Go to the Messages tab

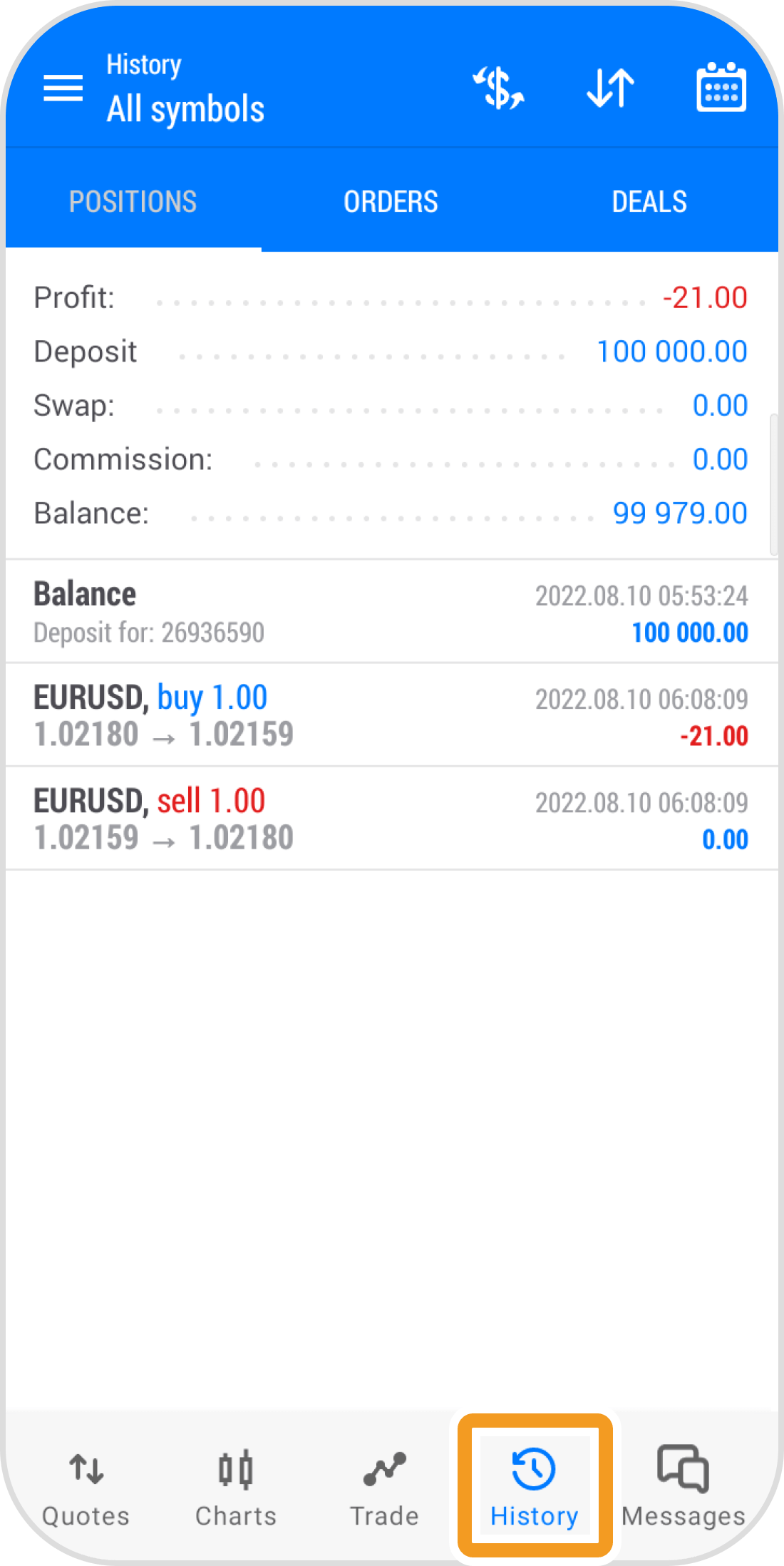pos(684,1486)
